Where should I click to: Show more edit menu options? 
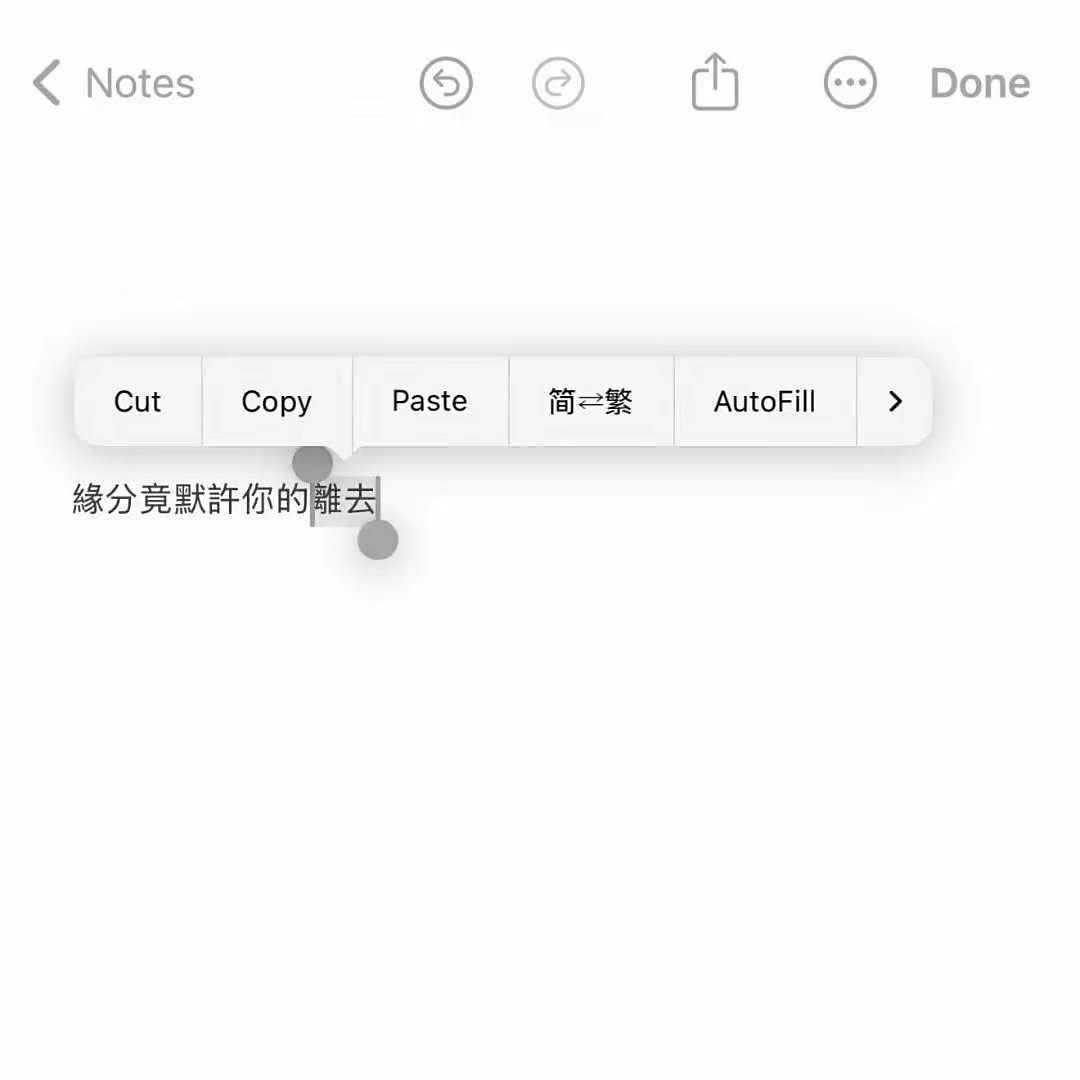pos(895,402)
